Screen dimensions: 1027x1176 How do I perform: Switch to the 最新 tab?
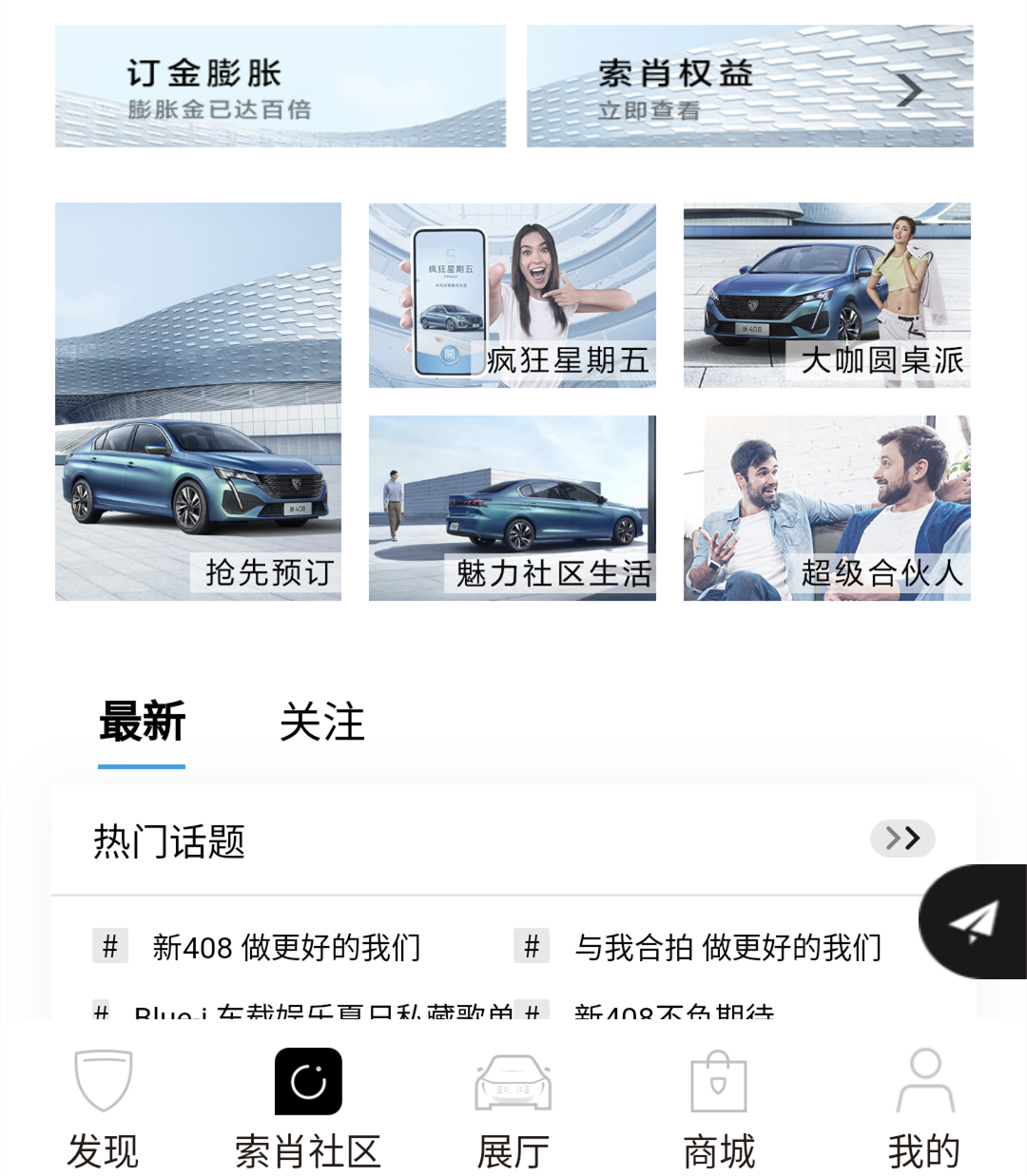142,723
